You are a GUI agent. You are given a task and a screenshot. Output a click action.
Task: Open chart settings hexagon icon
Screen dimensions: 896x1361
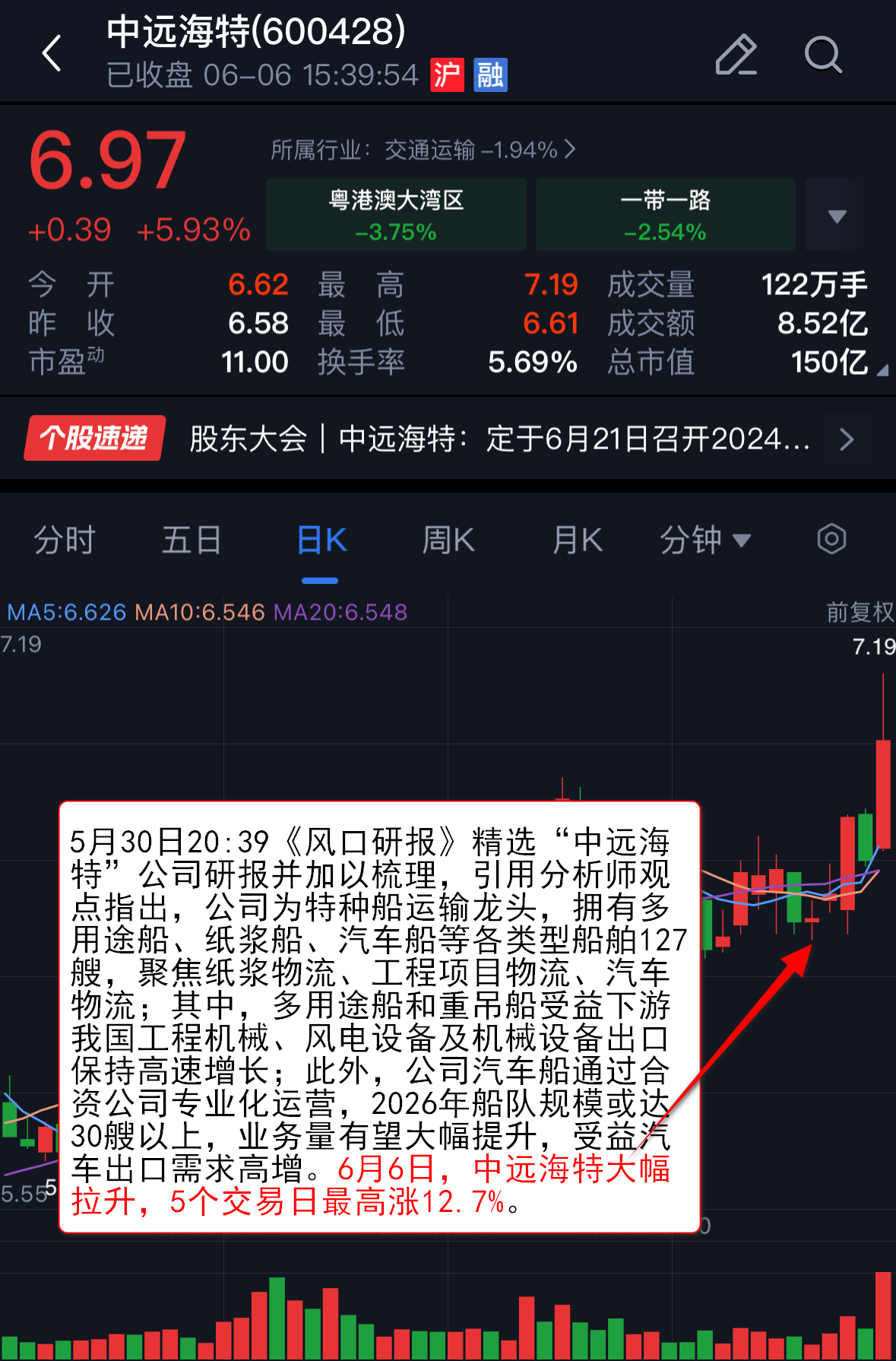coord(831,540)
